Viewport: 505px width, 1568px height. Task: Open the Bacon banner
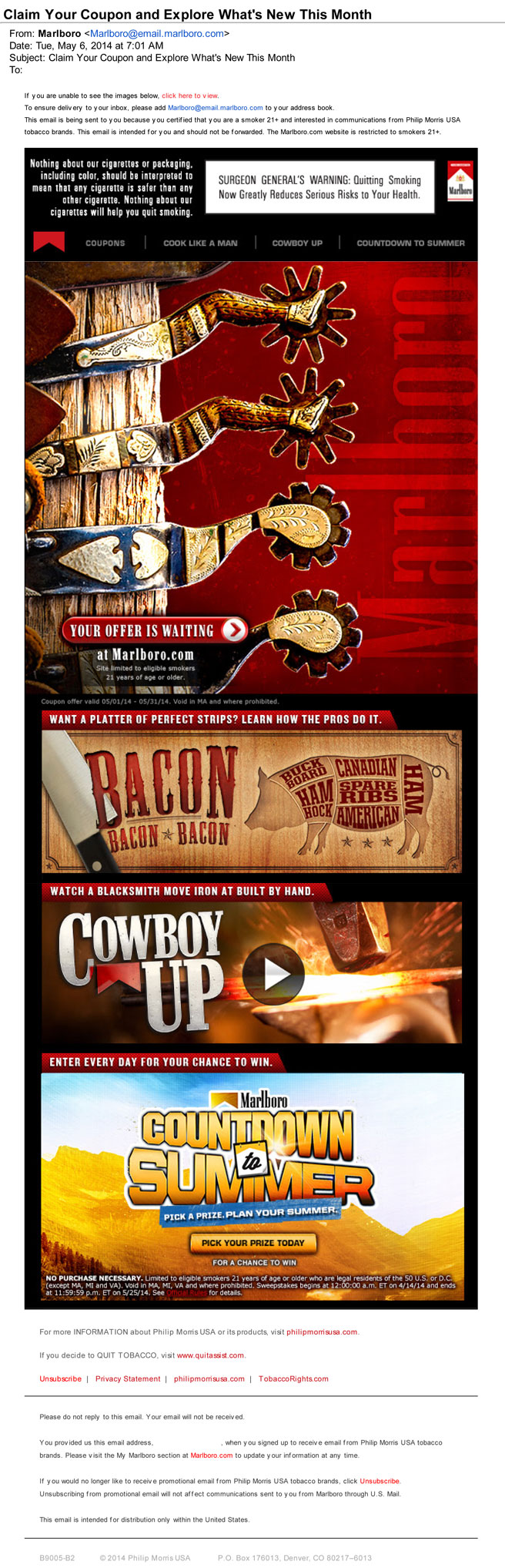click(252, 801)
